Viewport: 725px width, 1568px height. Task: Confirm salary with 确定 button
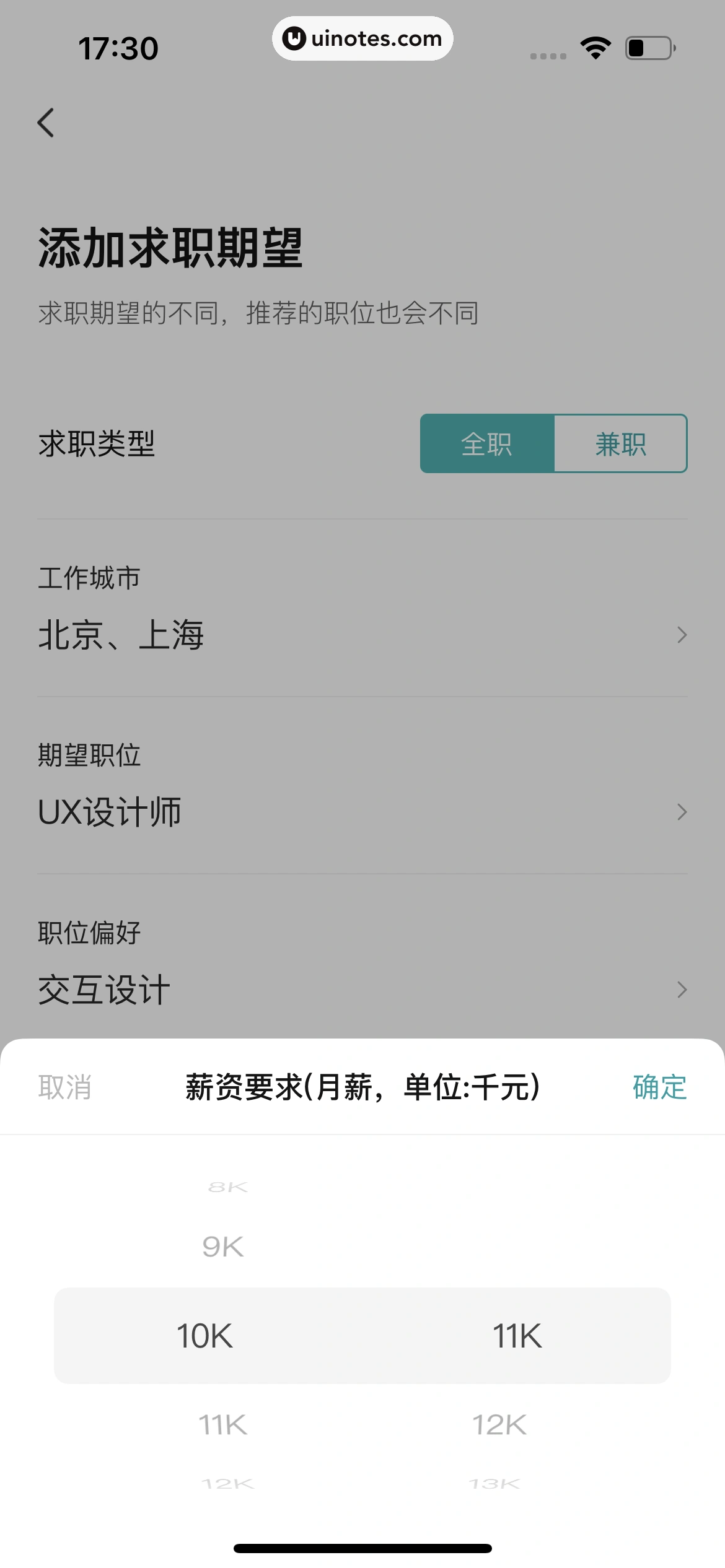pos(659,1087)
